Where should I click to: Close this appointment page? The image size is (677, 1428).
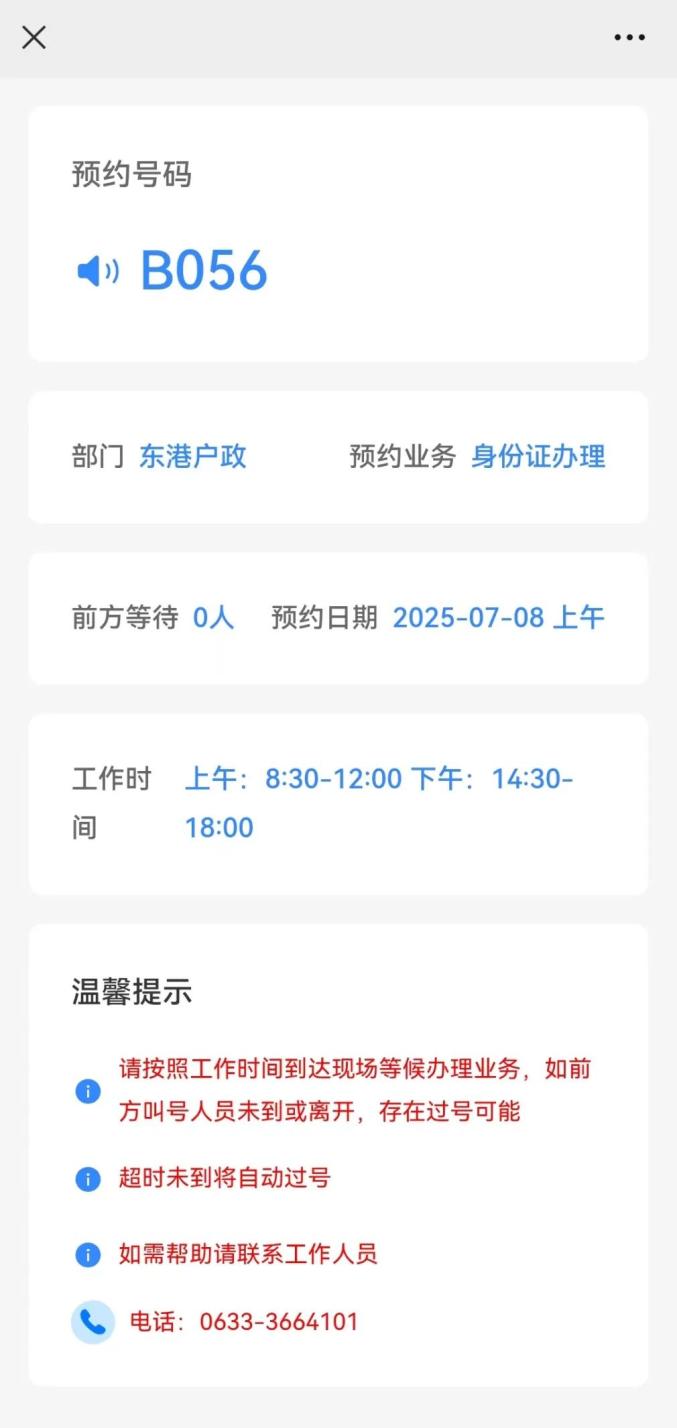point(34,38)
